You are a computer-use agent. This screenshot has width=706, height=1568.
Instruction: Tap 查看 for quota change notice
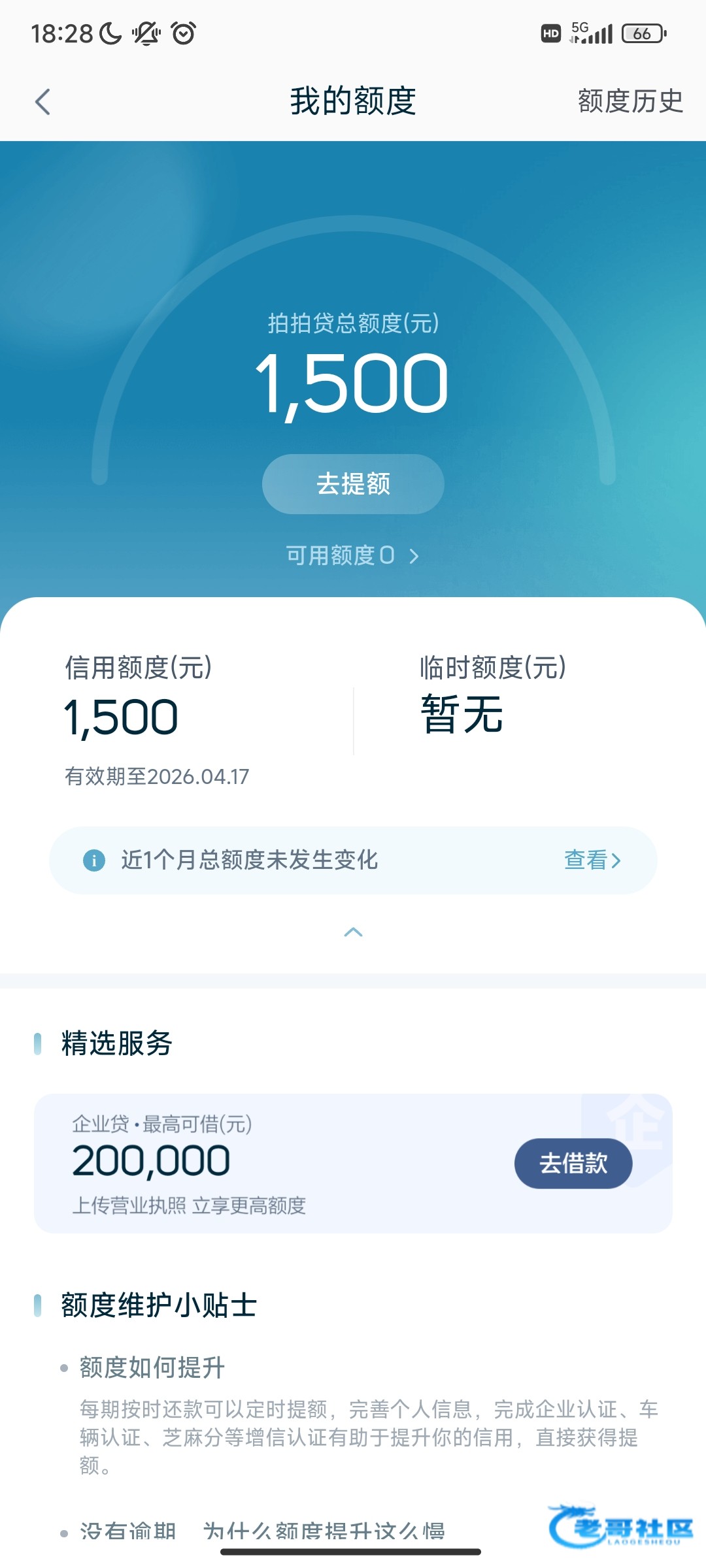point(592,860)
